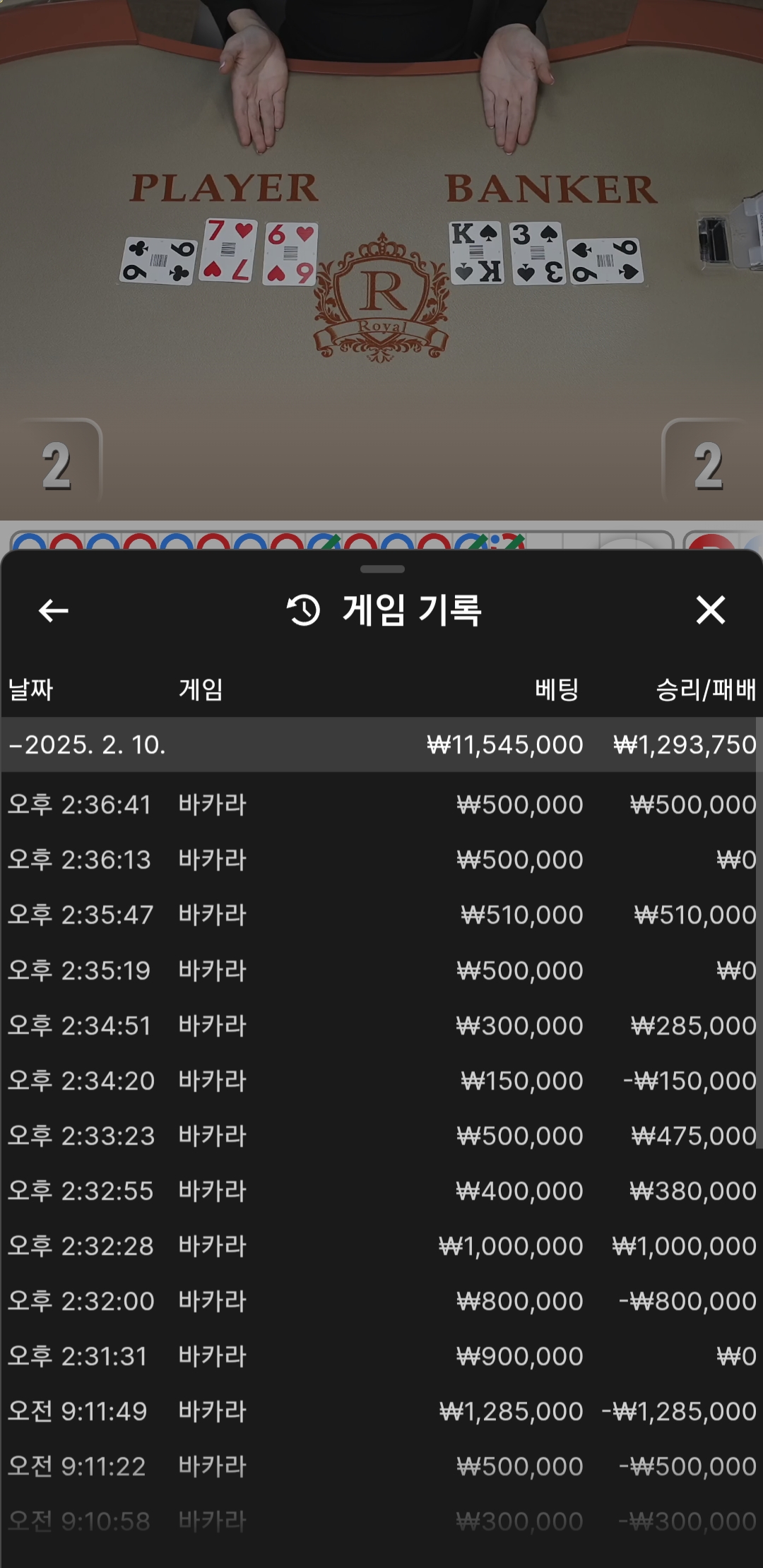Open the 오전 9:11:49 game record
Viewport: 763px width, 1568px height.
coord(381,1411)
